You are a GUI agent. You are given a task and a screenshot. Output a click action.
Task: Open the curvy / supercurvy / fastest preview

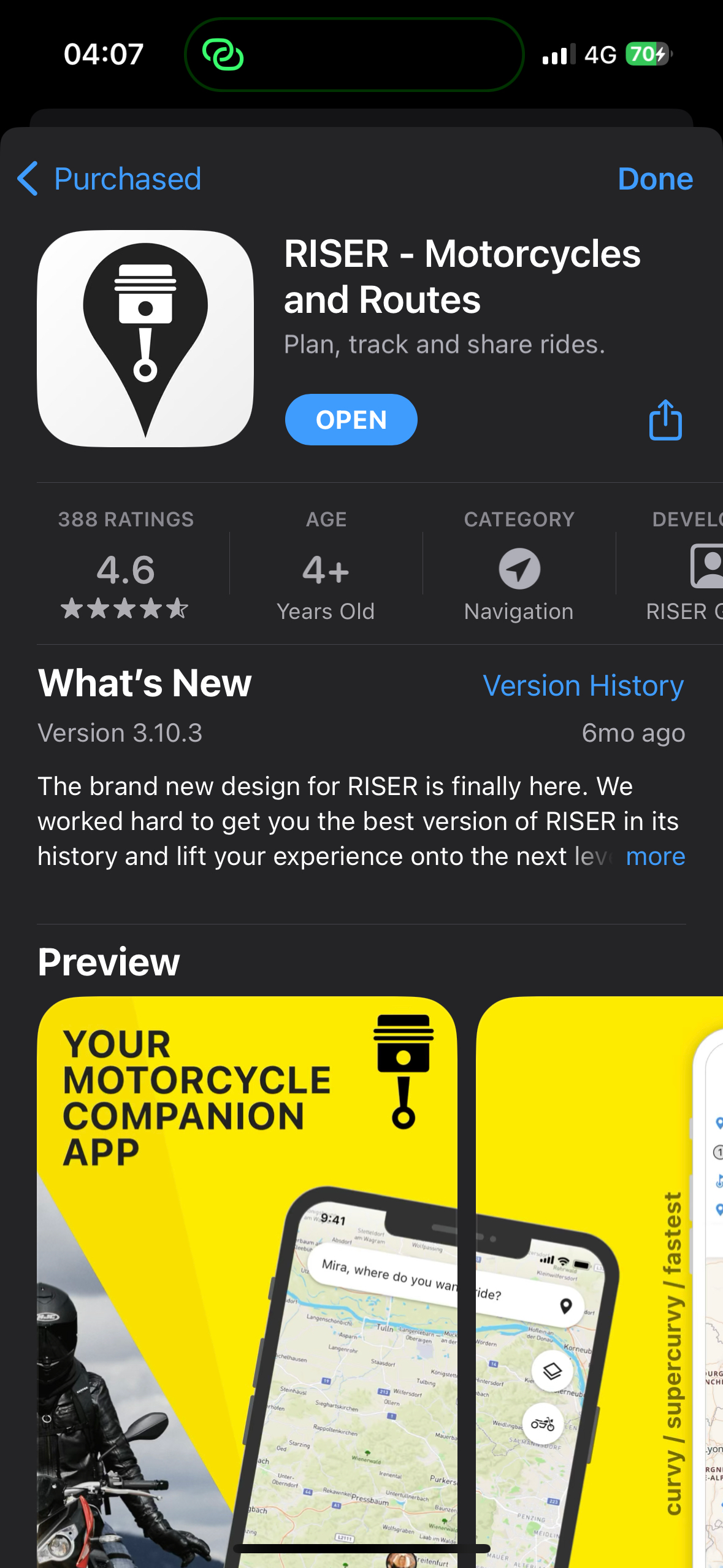click(599, 1282)
